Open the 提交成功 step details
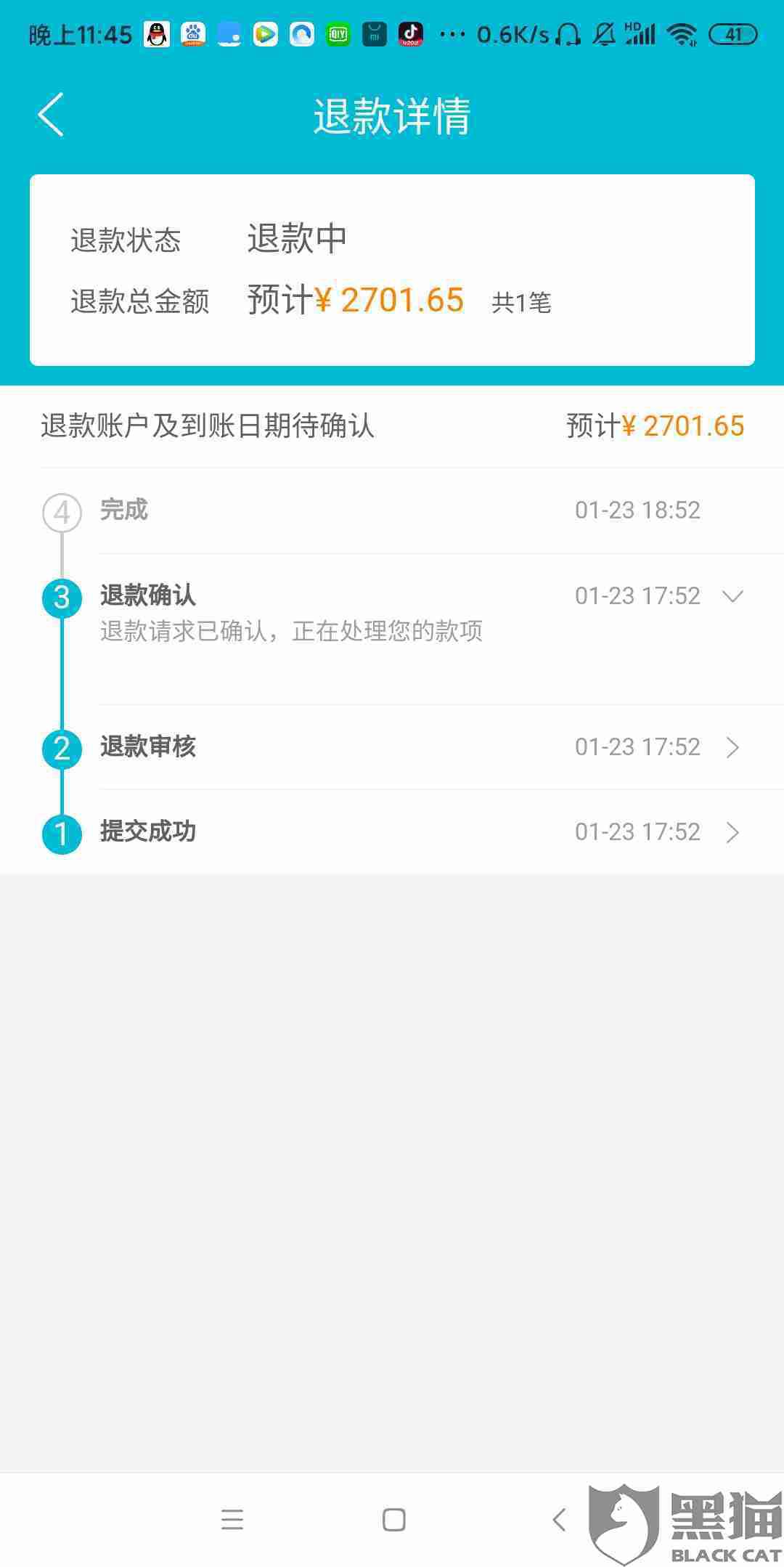 [732, 832]
